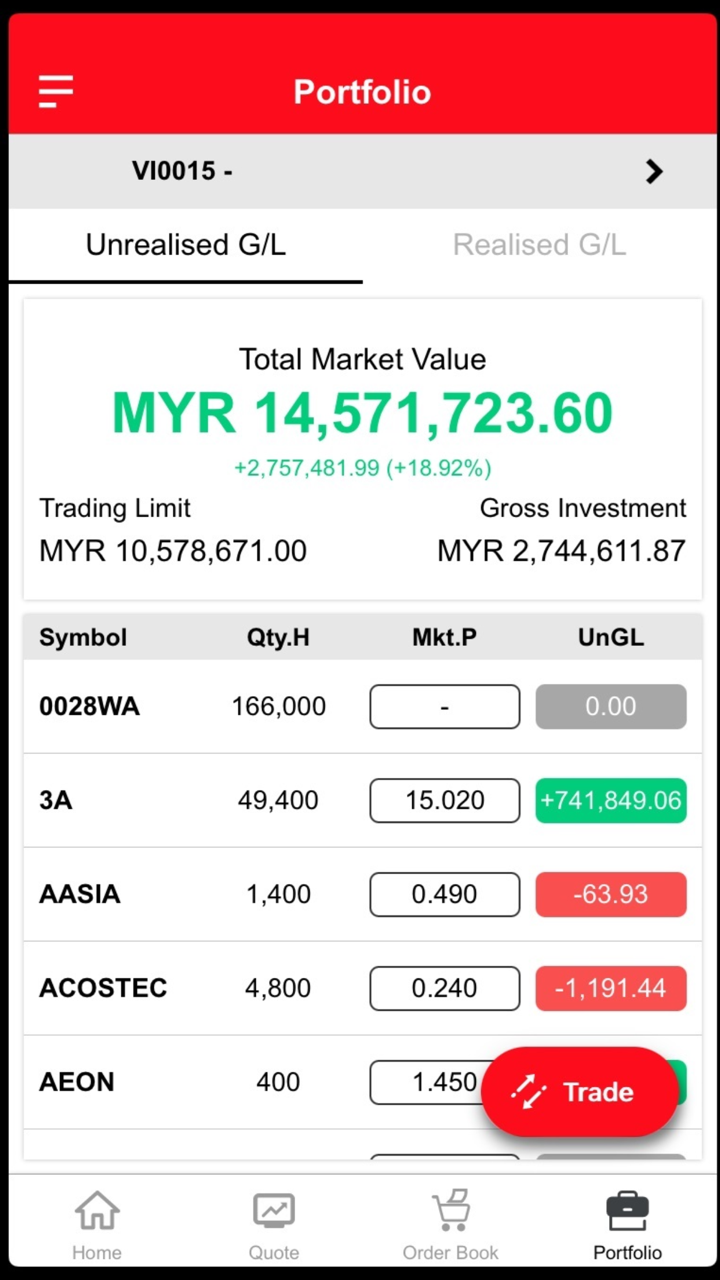Go to the Home tab
Viewport: 720px width, 1280px height.
pyautogui.click(x=97, y=1225)
